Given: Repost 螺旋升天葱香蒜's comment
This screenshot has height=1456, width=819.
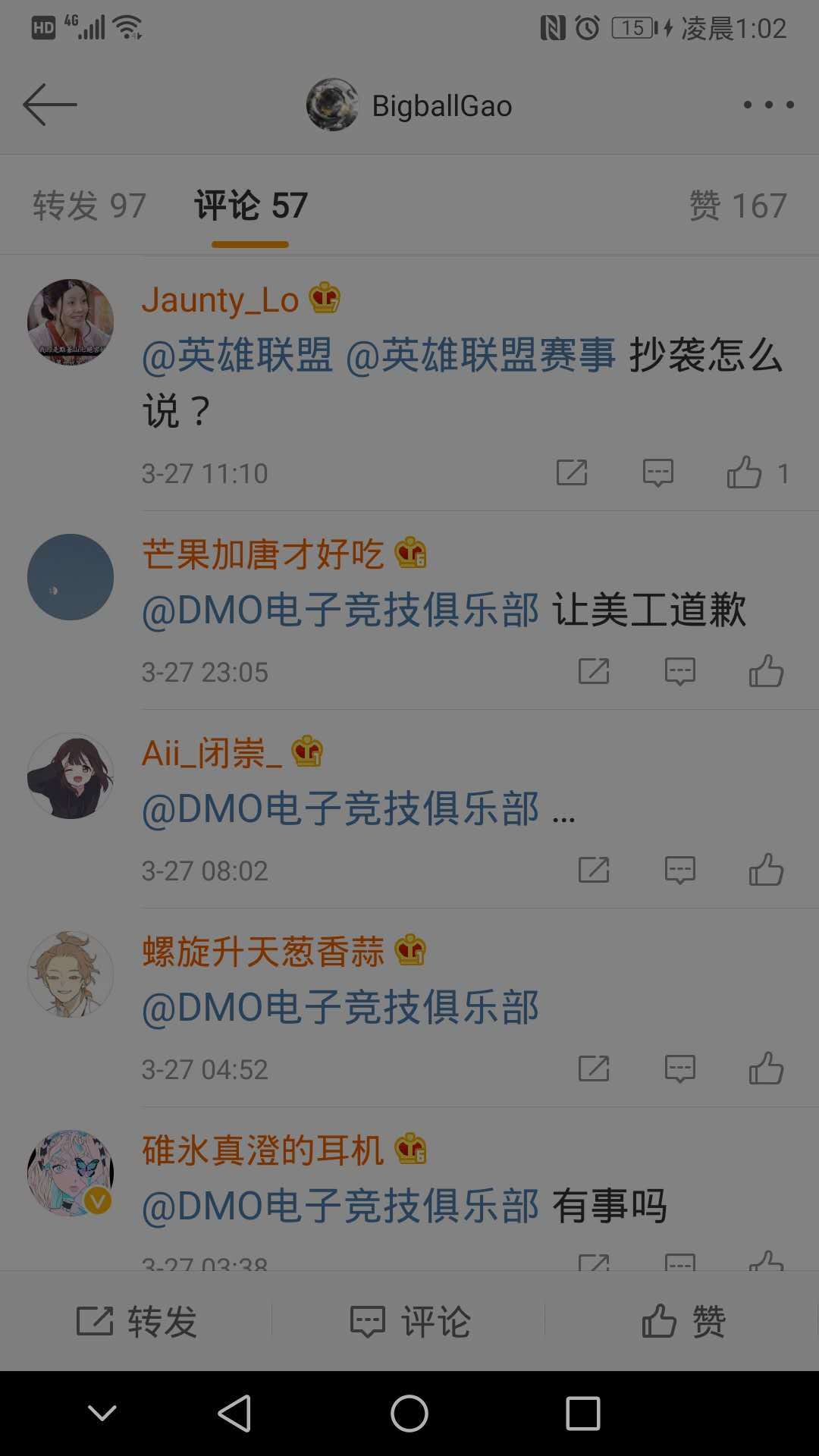Looking at the screenshot, I should pyautogui.click(x=594, y=1069).
